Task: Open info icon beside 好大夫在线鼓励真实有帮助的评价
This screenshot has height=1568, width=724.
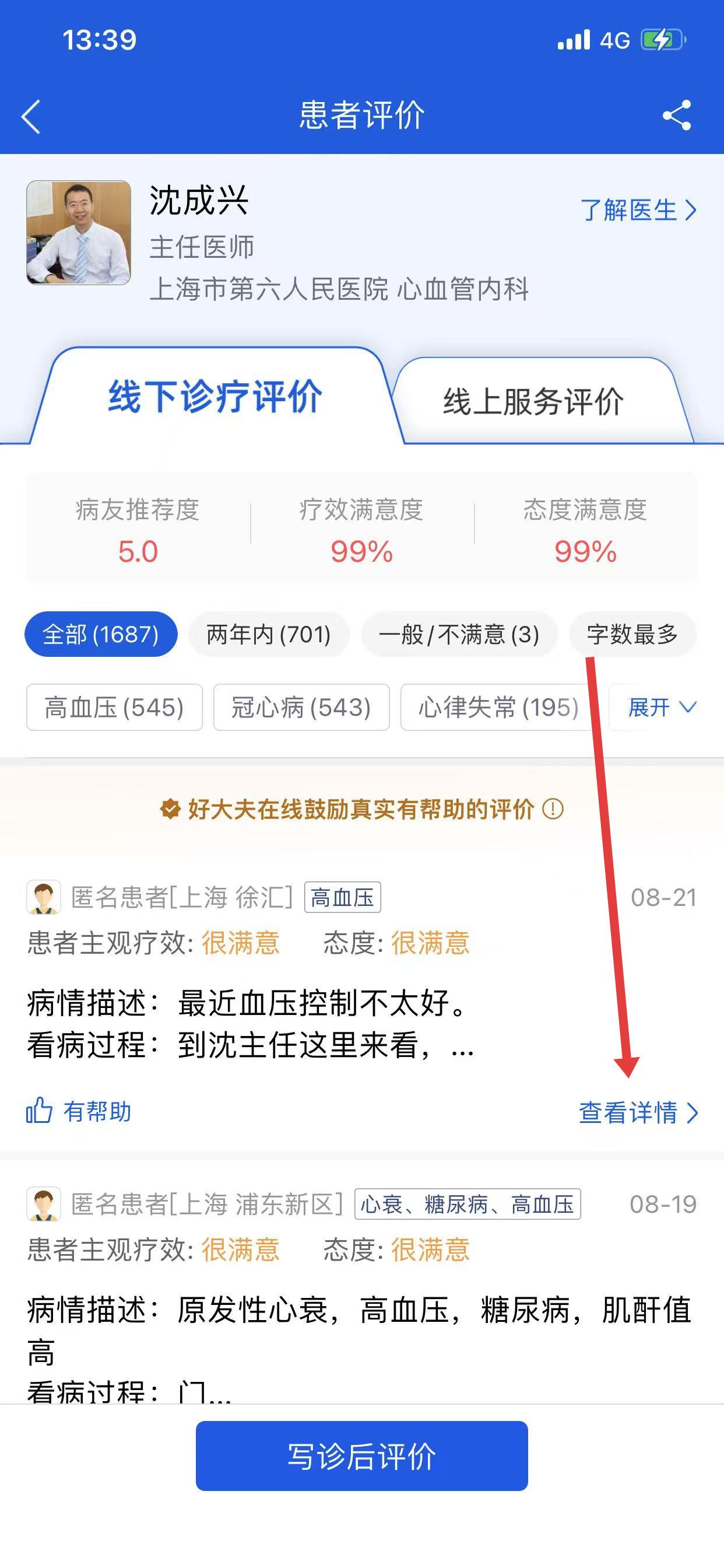Action: (553, 809)
